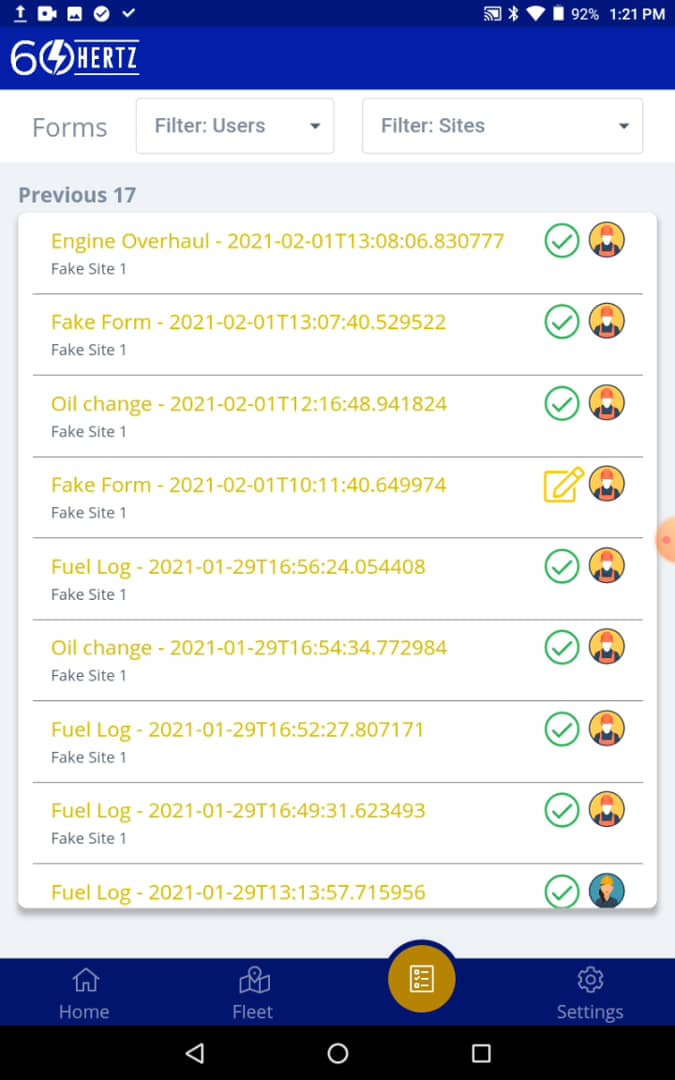Open Fuel Log from 13:13:57

tap(338, 886)
